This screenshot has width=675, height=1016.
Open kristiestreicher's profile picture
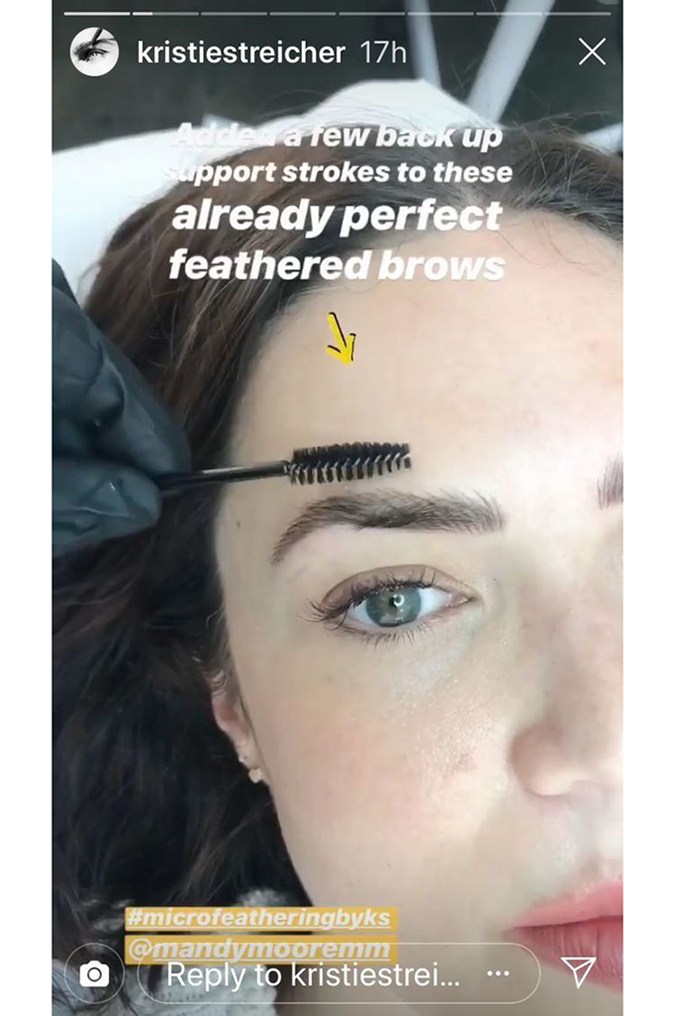click(95, 52)
